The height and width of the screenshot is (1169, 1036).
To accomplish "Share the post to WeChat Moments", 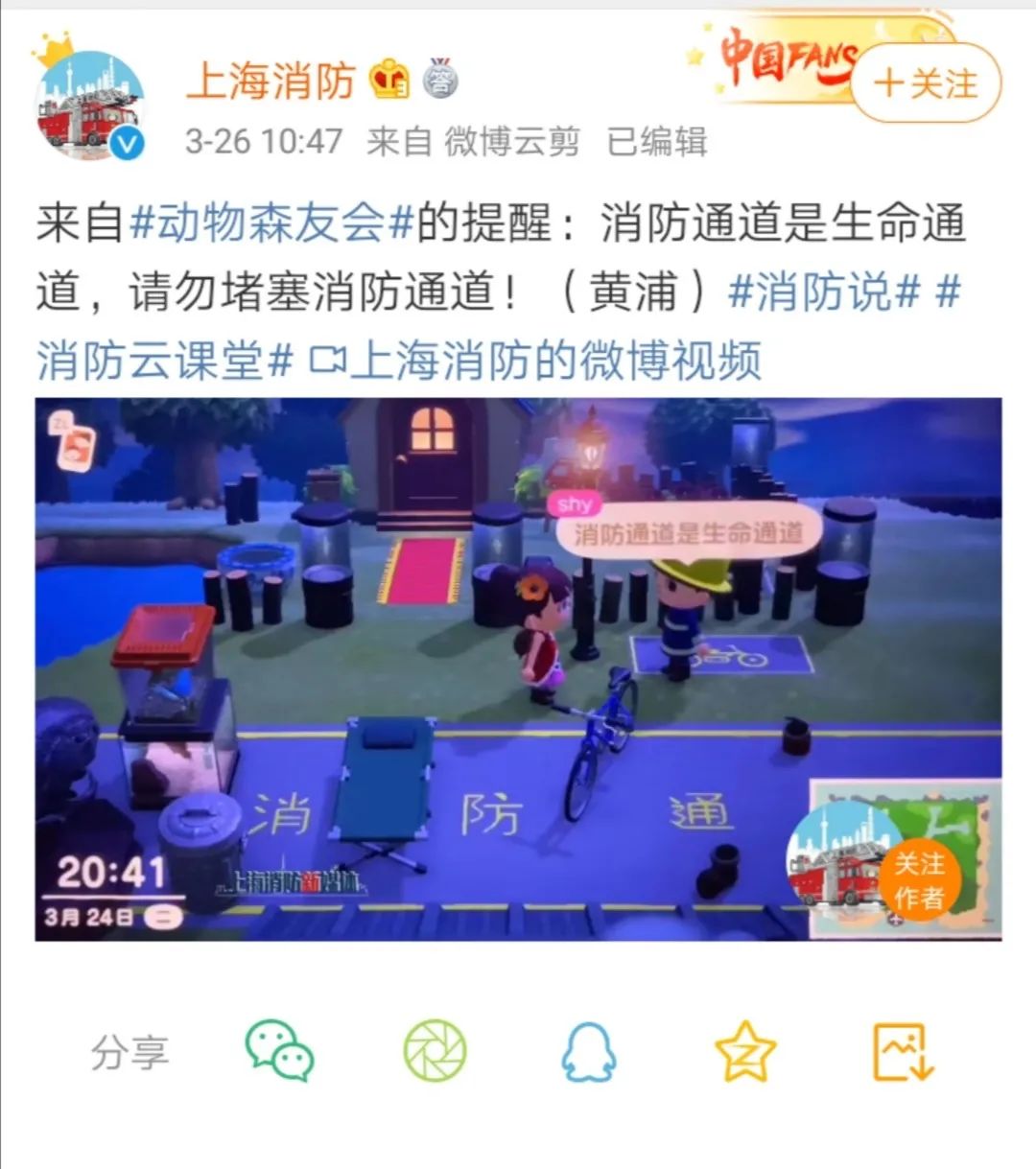I will 435,1051.
